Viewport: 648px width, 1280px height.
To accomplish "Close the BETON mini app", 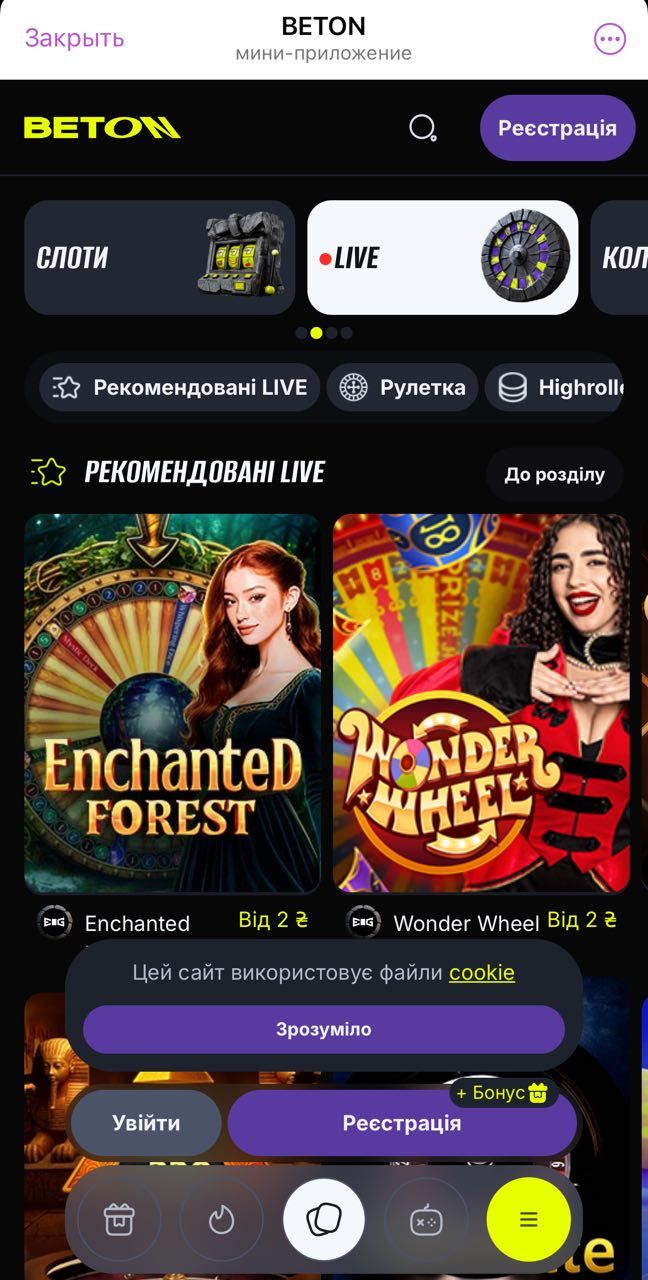I will coord(74,39).
